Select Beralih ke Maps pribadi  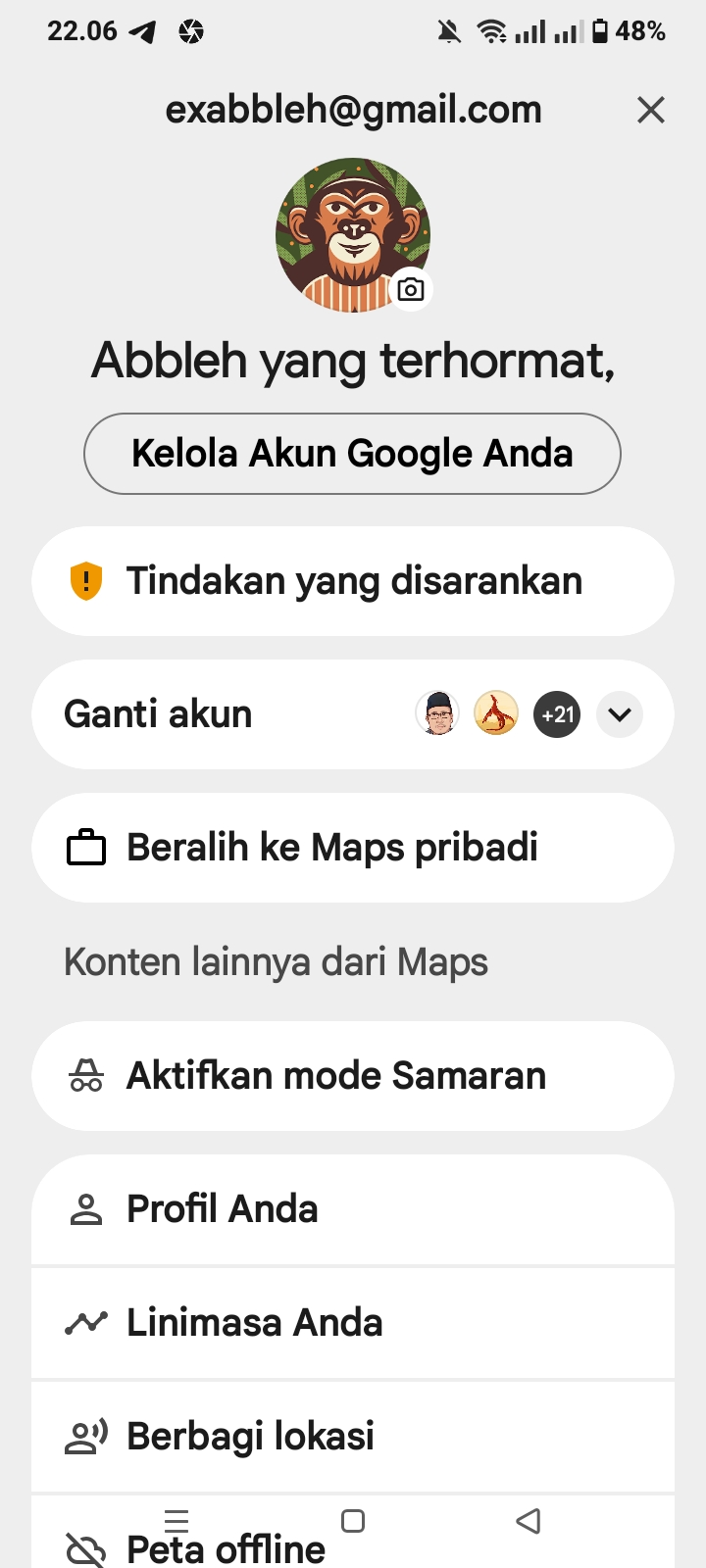(x=353, y=848)
